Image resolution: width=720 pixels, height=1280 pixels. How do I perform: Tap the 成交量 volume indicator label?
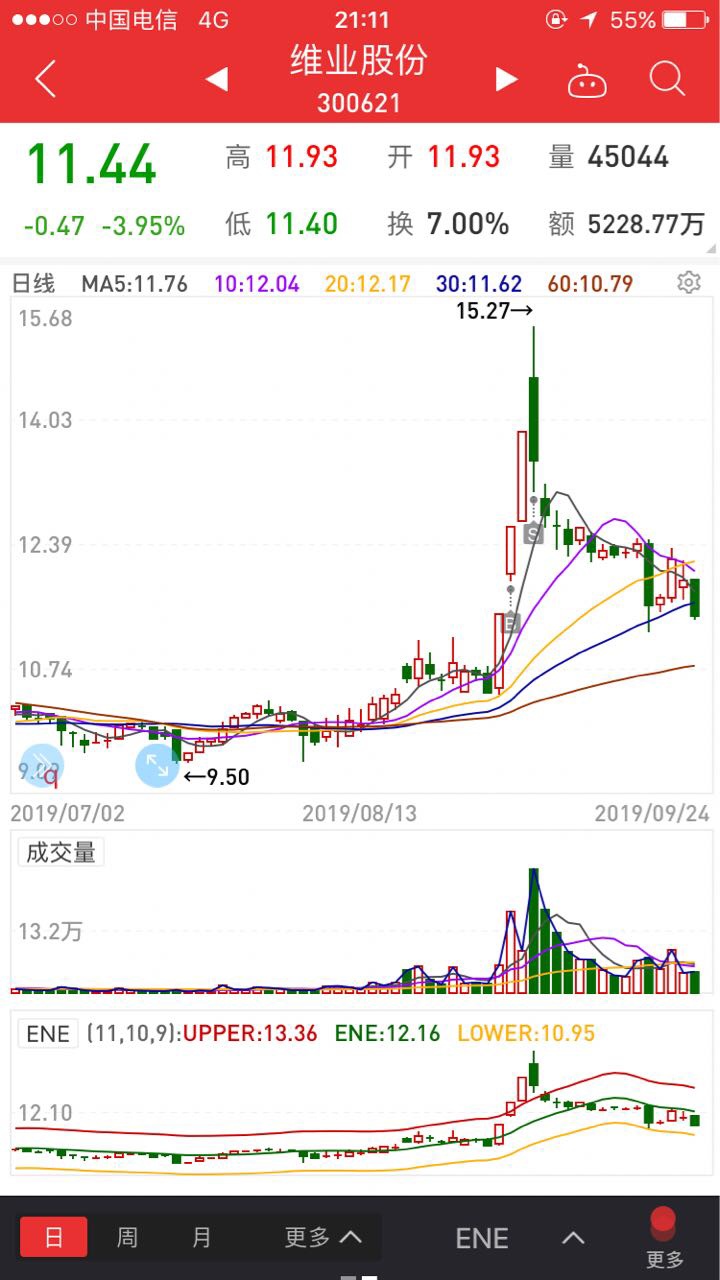pos(61,852)
